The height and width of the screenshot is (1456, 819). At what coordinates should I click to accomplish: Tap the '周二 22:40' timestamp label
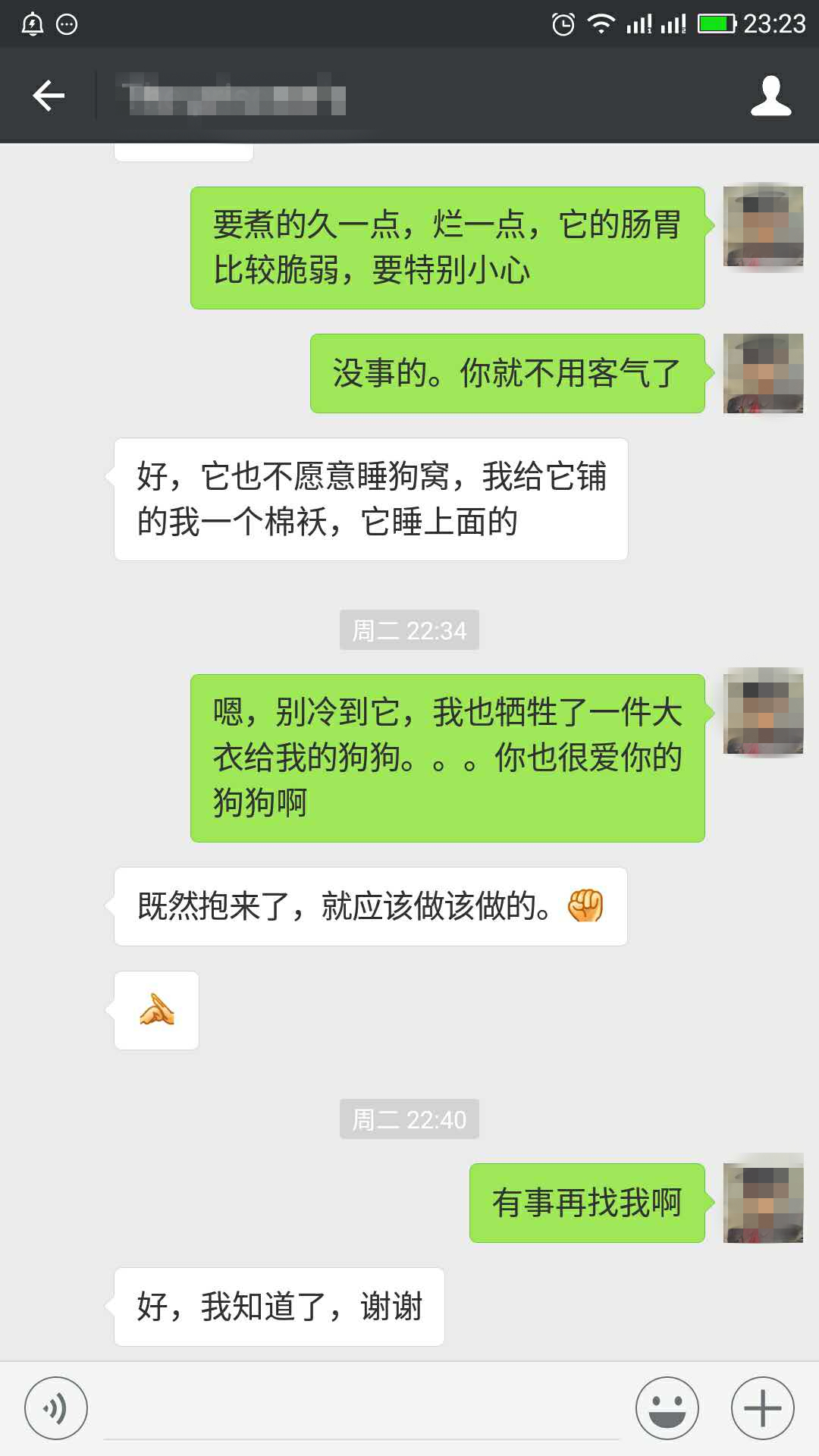[409, 1118]
